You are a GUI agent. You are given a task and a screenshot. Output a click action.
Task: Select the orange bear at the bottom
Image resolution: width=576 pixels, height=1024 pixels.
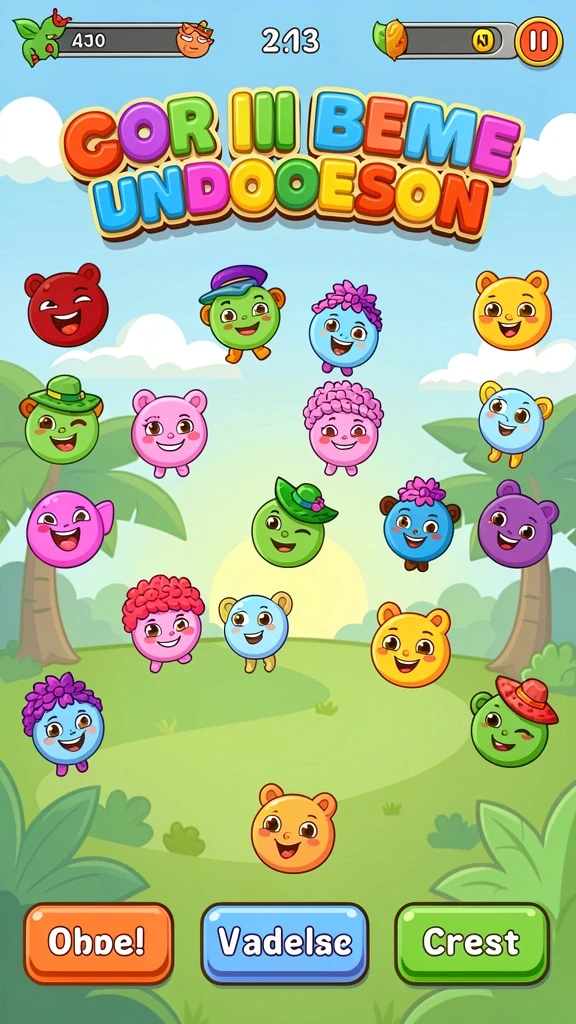(x=293, y=828)
